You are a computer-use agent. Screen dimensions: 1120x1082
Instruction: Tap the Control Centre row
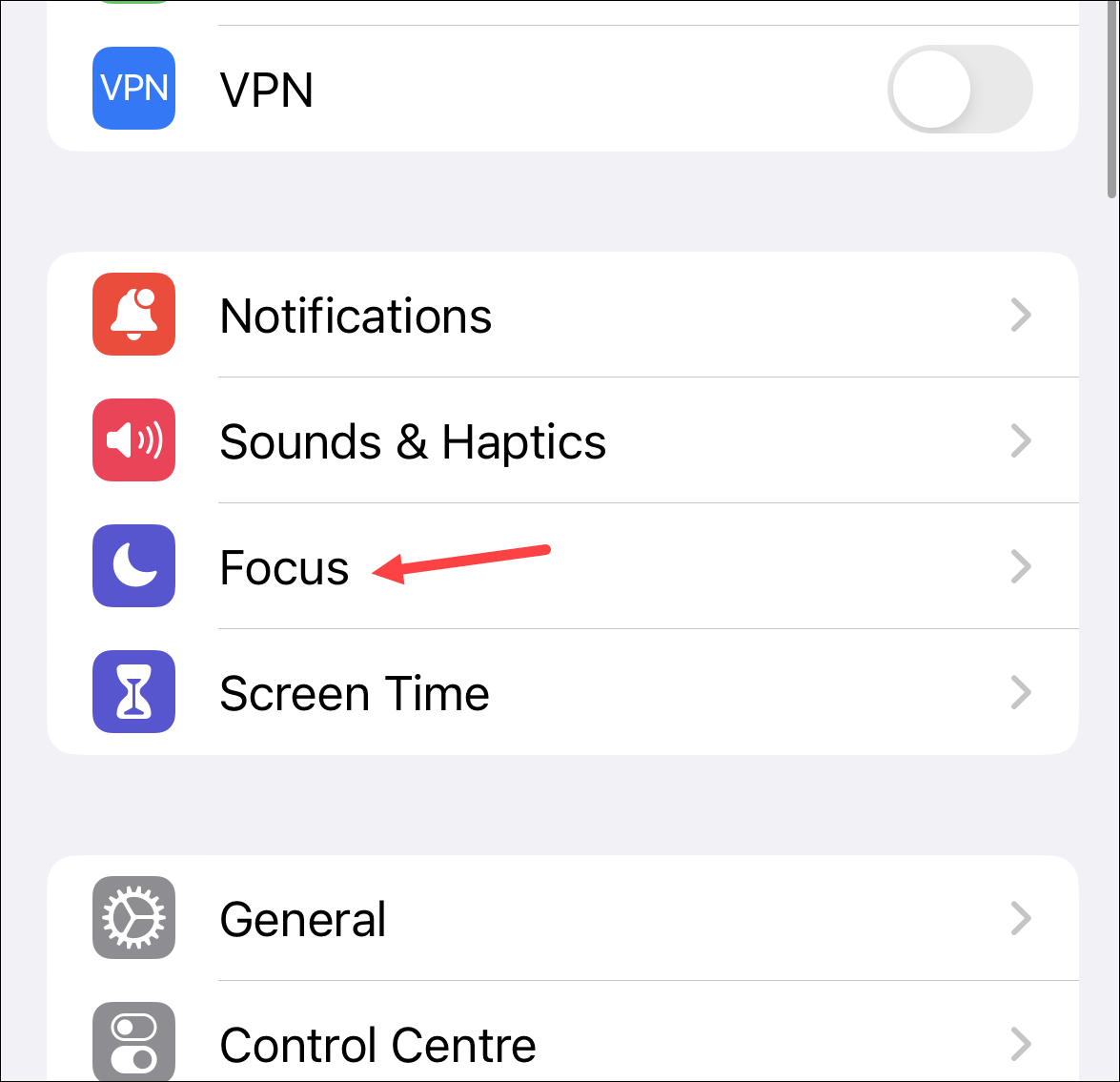coord(562,1043)
